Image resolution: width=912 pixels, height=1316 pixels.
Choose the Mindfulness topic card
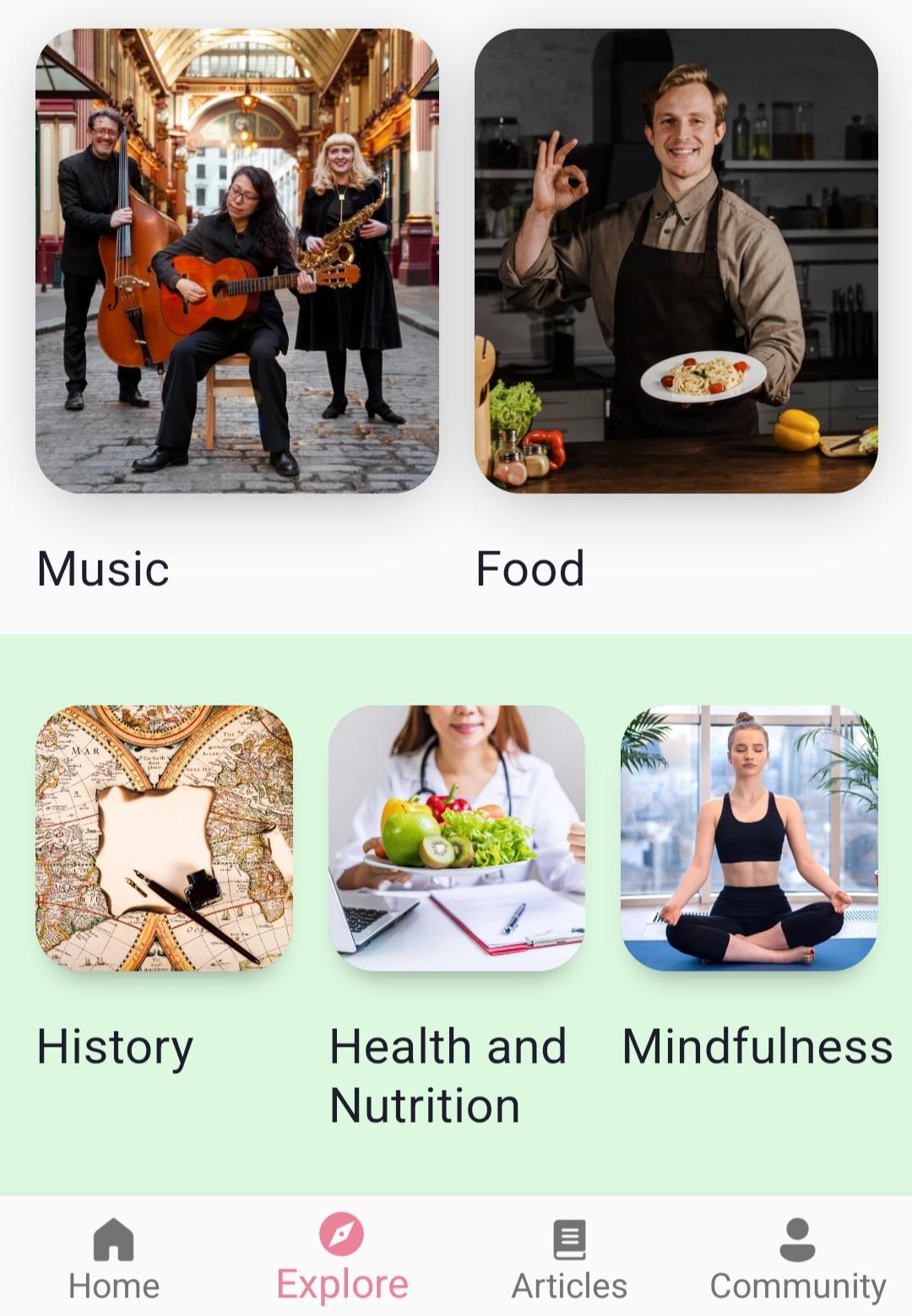tap(749, 838)
